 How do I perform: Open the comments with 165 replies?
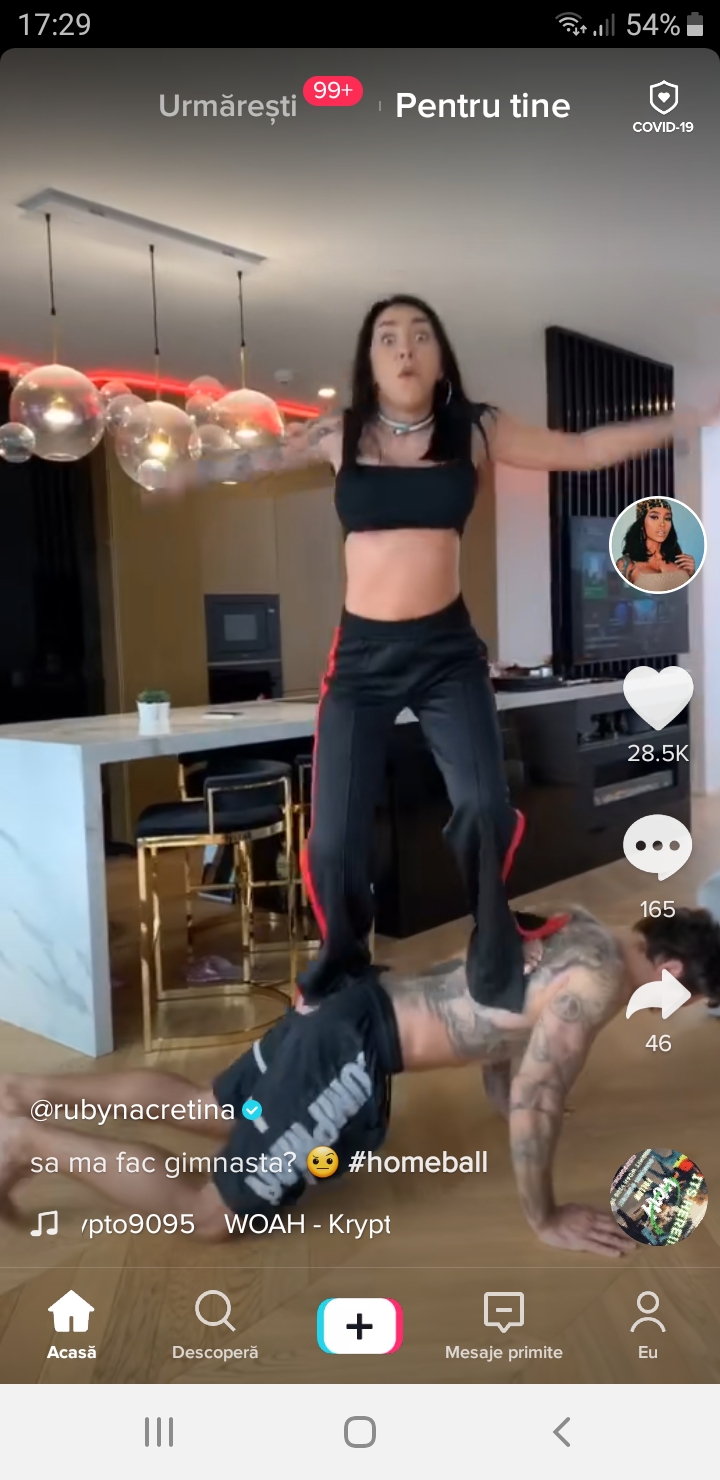[657, 848]
